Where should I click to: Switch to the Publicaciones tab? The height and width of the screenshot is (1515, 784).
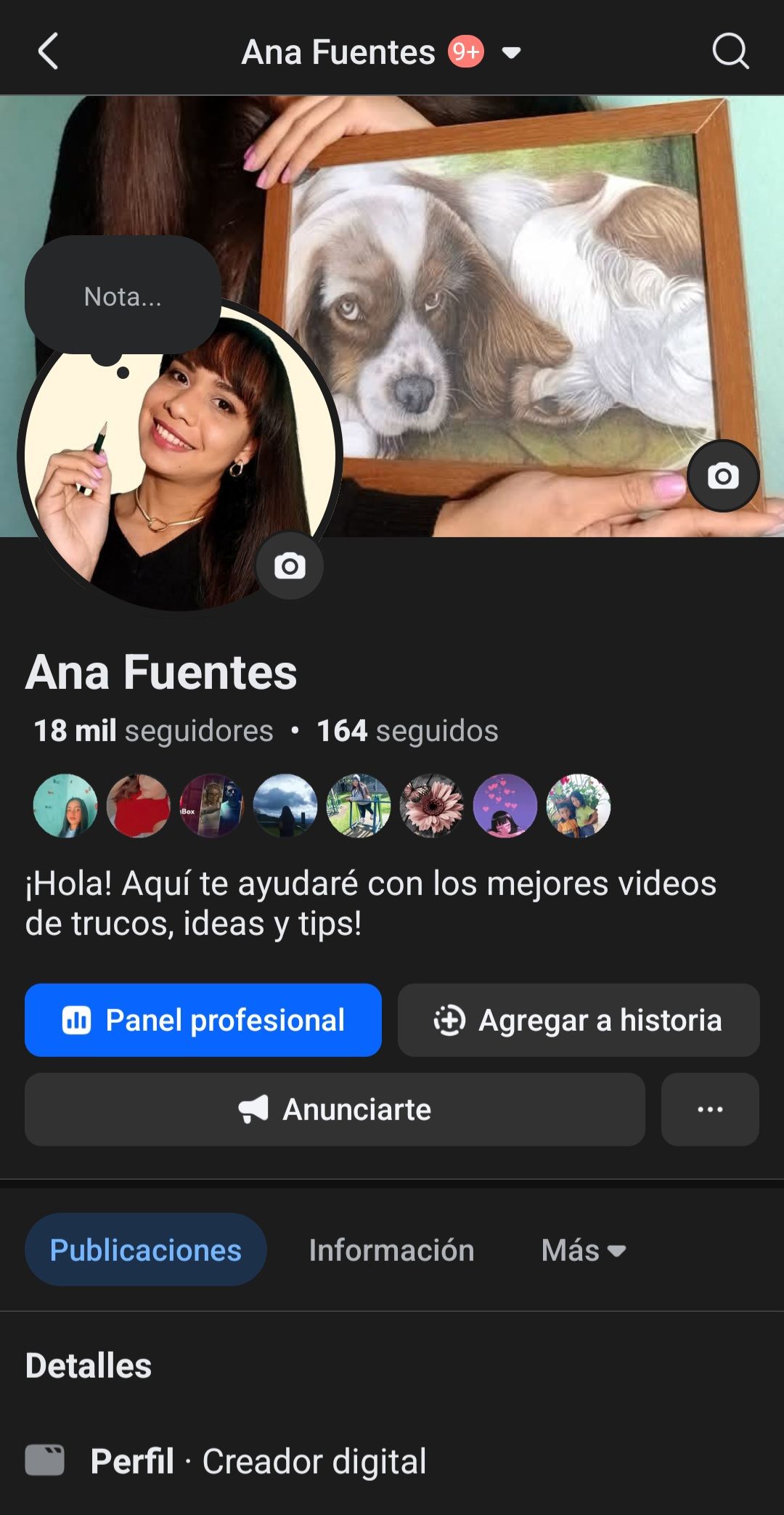[146, 1250]
